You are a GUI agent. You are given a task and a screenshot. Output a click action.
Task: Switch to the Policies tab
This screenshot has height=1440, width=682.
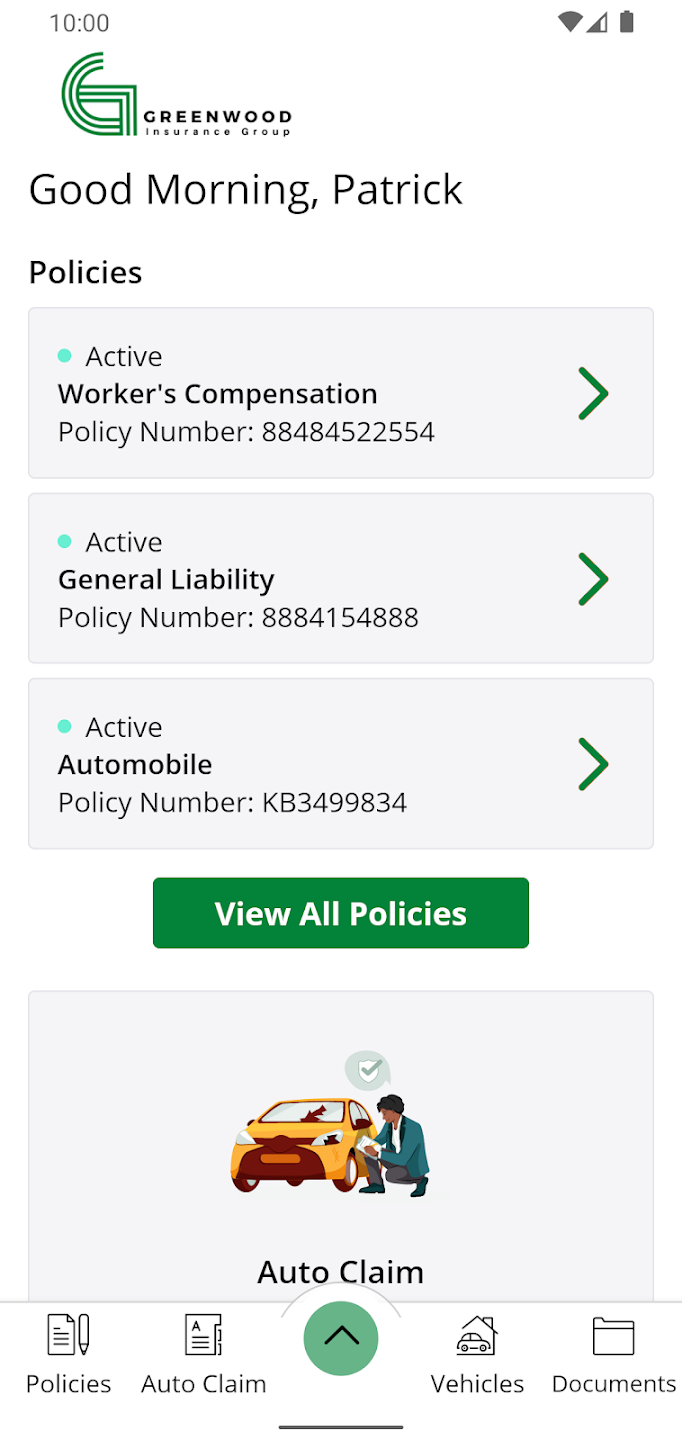[x=68, y=1355]
